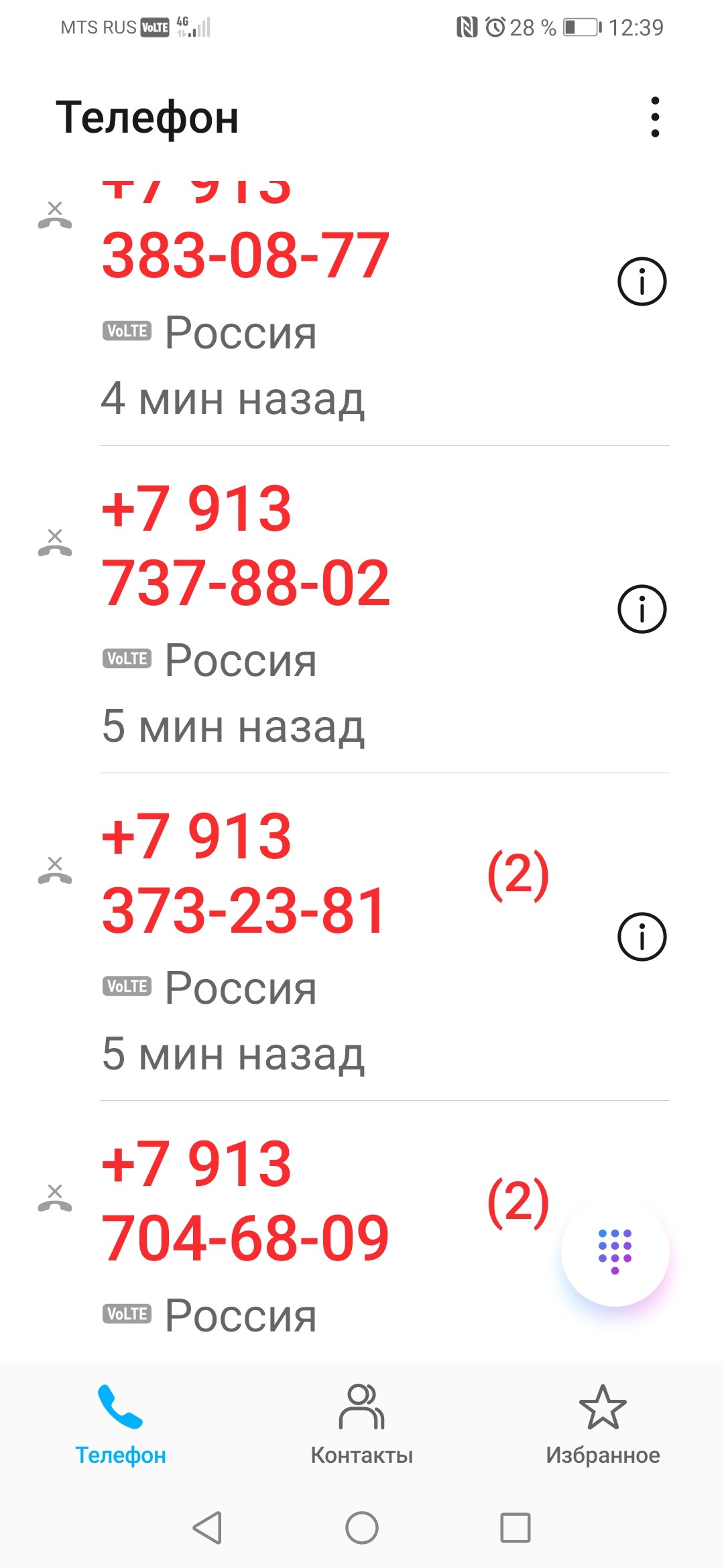Open the three-dot overflow menu

click(x=655, y=117)
